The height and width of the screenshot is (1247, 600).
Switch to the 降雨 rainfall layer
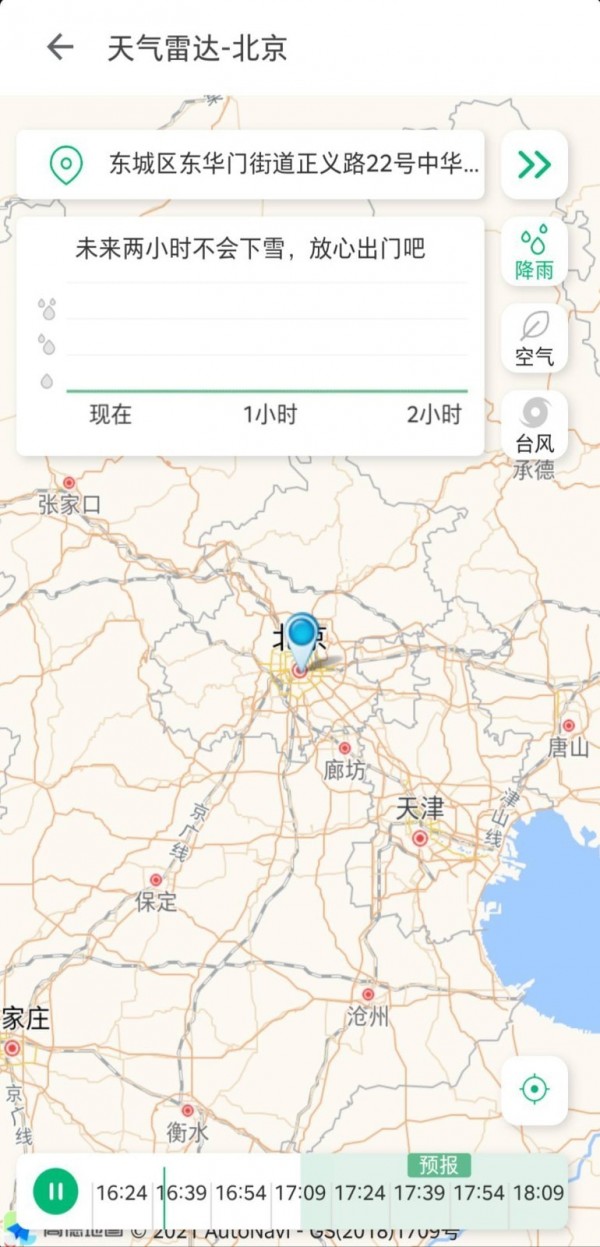pyautogui.click(x=534, y=253)
